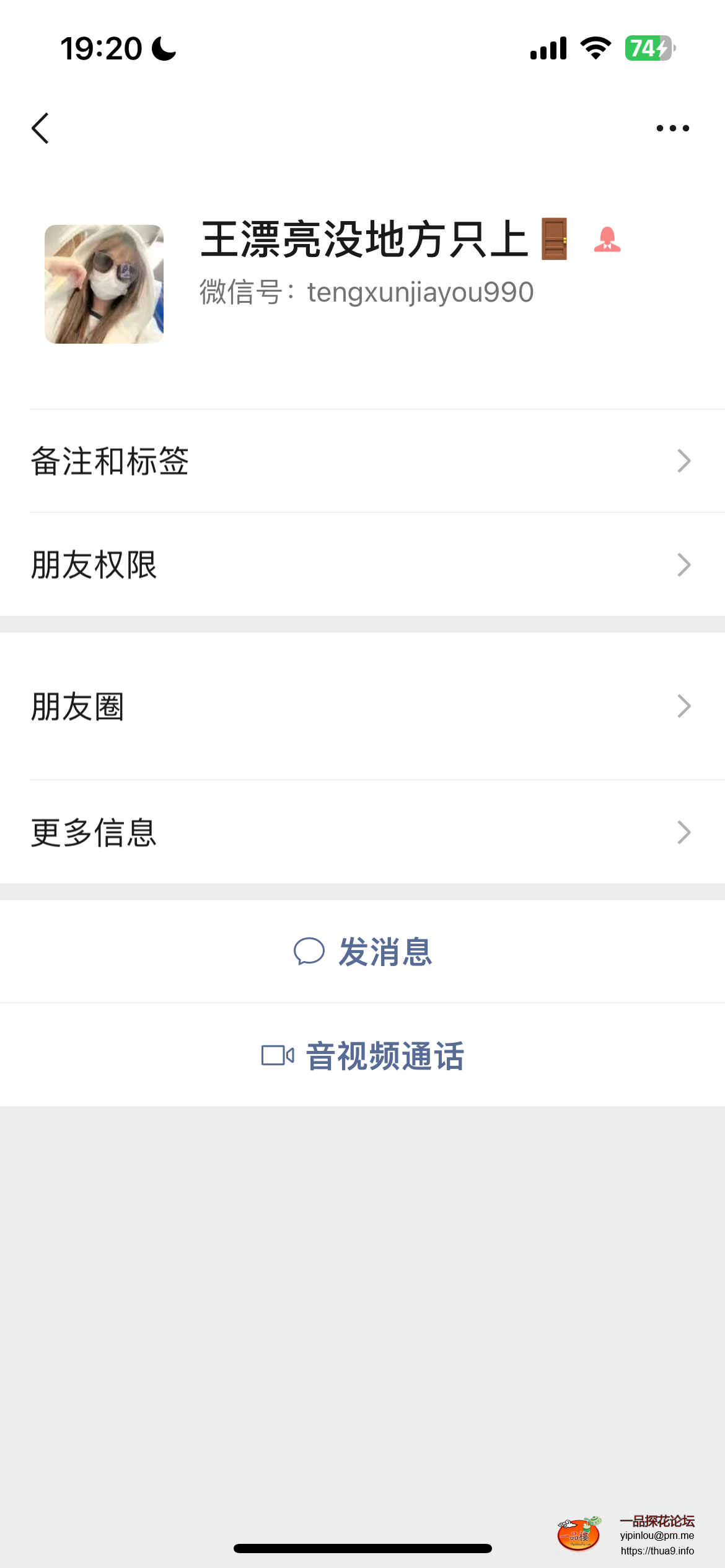Click the Wi-Fi status icon
Image resolution: width=725 pixels, height=1568 pixels.
[595, 48]
